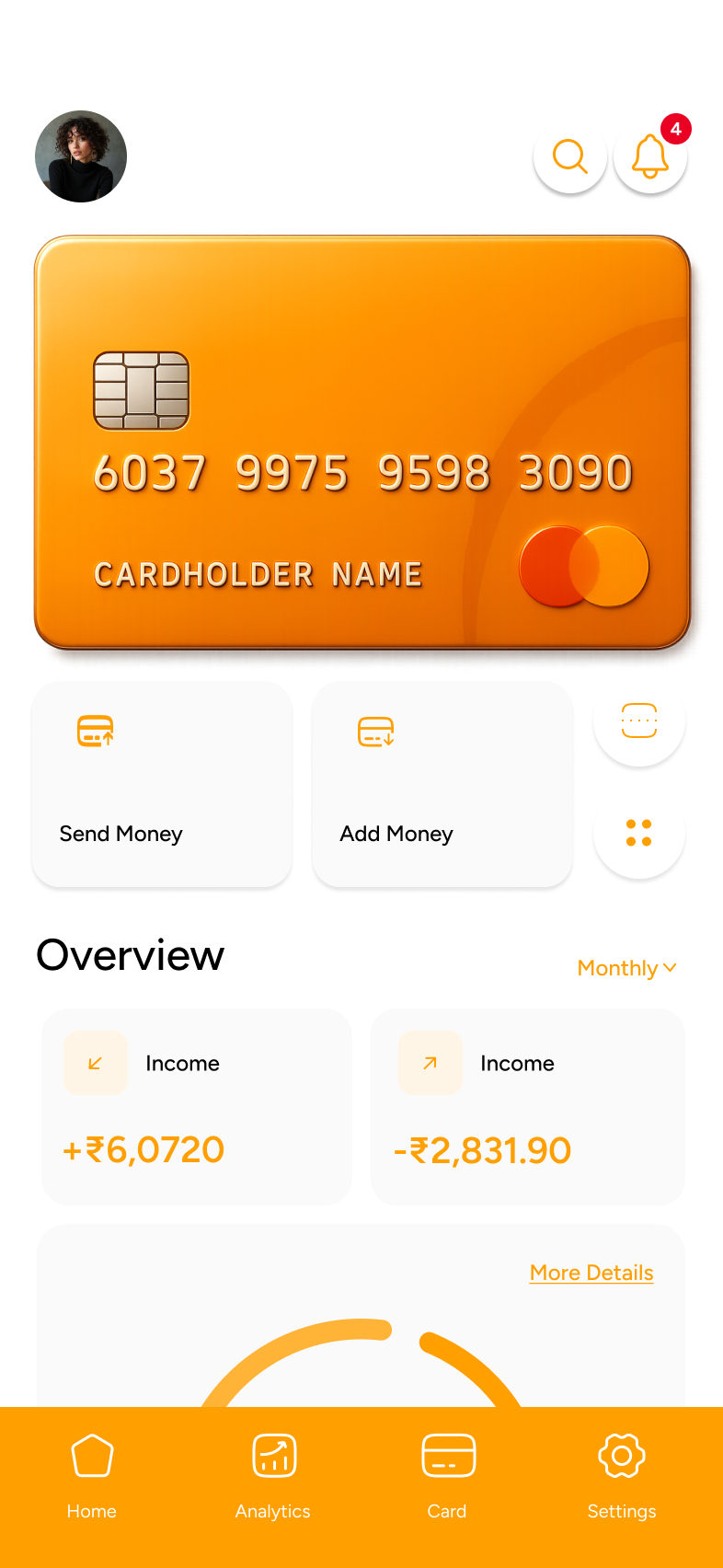Open the search icon
The image size is (723, 1568).
click(x=569, y=156)
